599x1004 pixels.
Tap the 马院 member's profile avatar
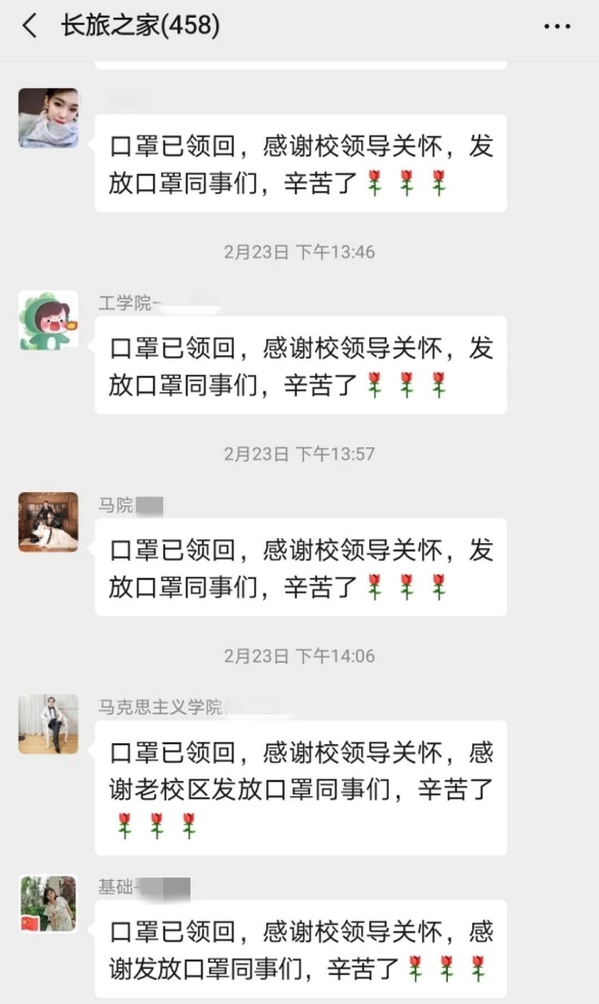pos(49,522)
